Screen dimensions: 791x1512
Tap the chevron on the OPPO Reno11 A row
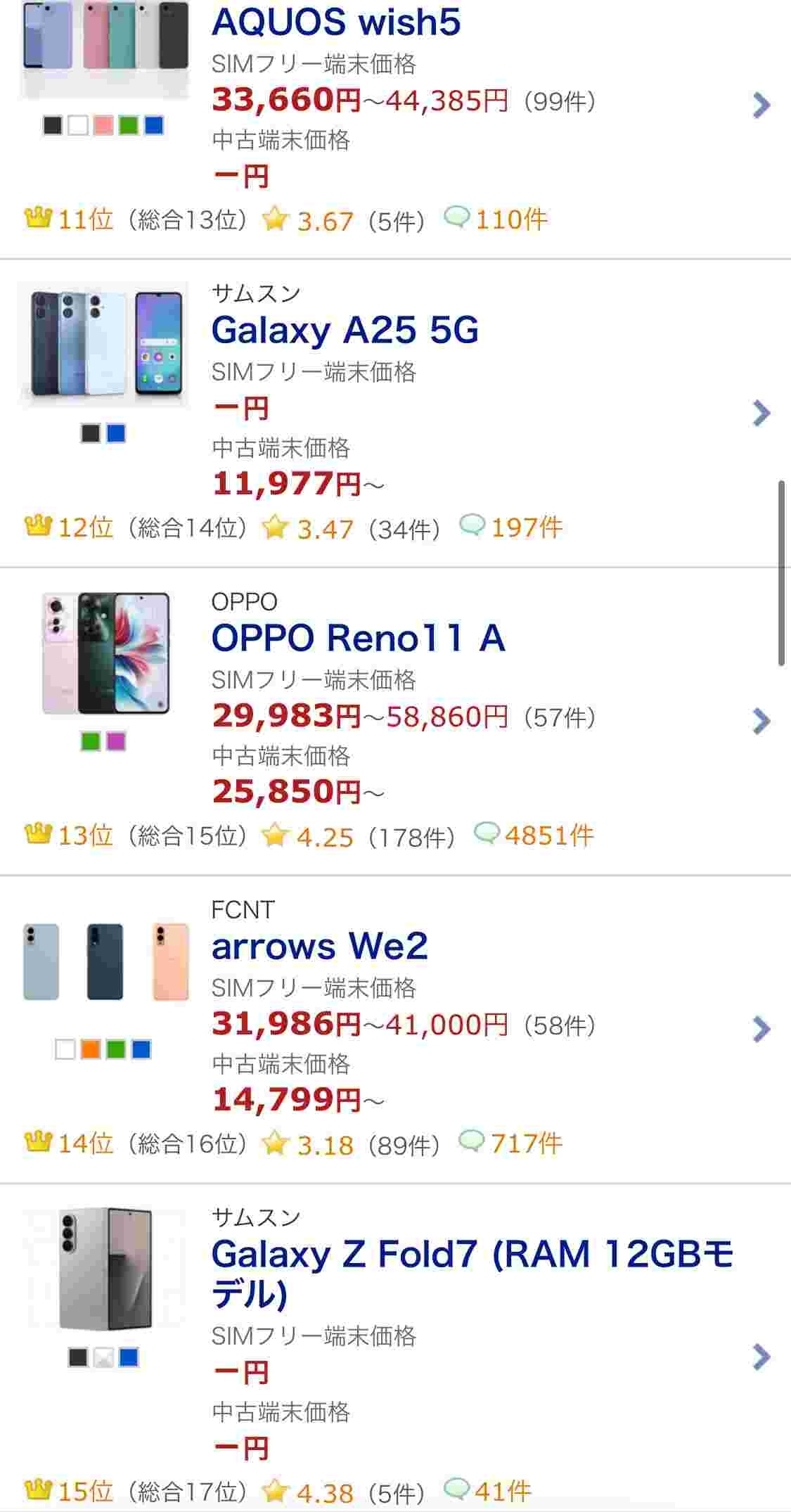tap(761, 722)
